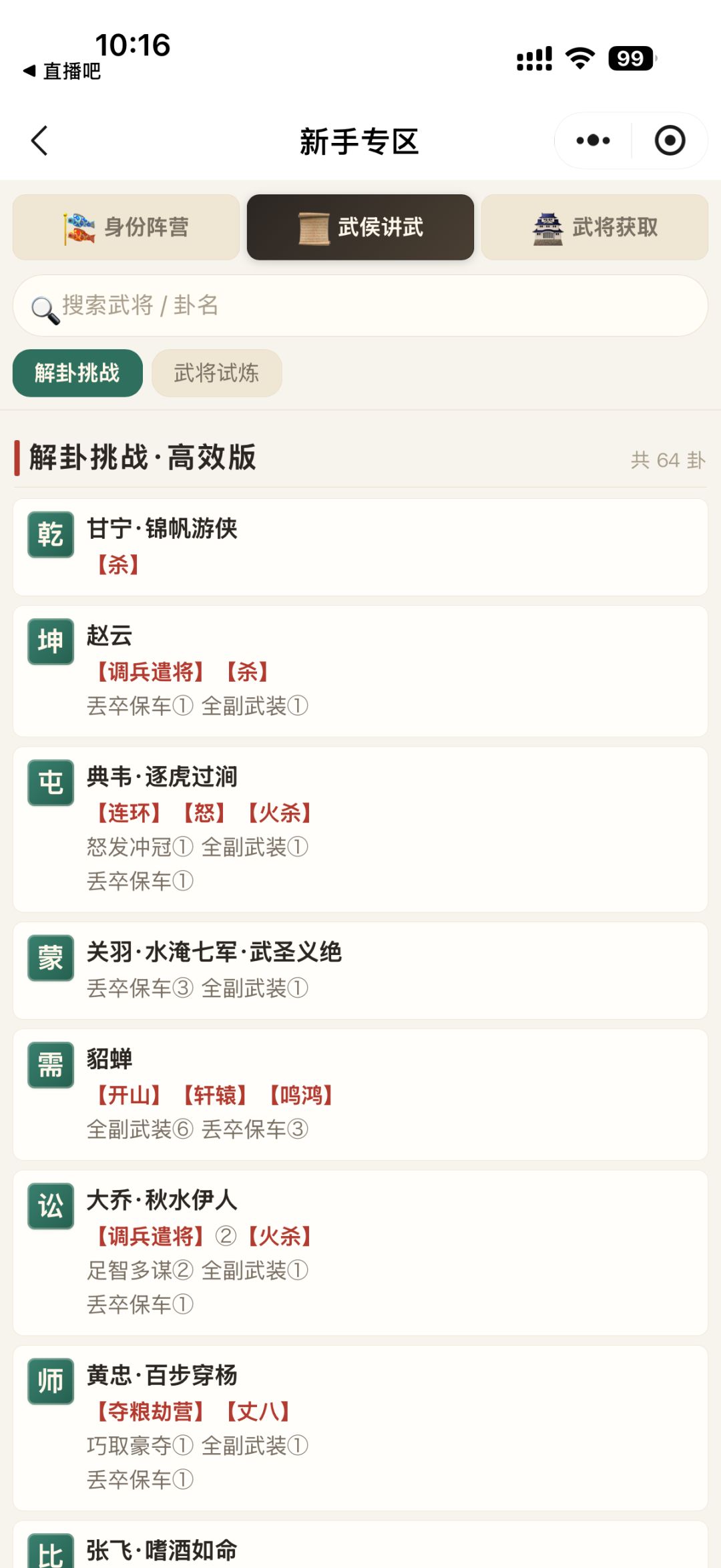Switch to the 武将获取 tab
Viewport: 721px width, 1568px height.
tap(595, 227)
